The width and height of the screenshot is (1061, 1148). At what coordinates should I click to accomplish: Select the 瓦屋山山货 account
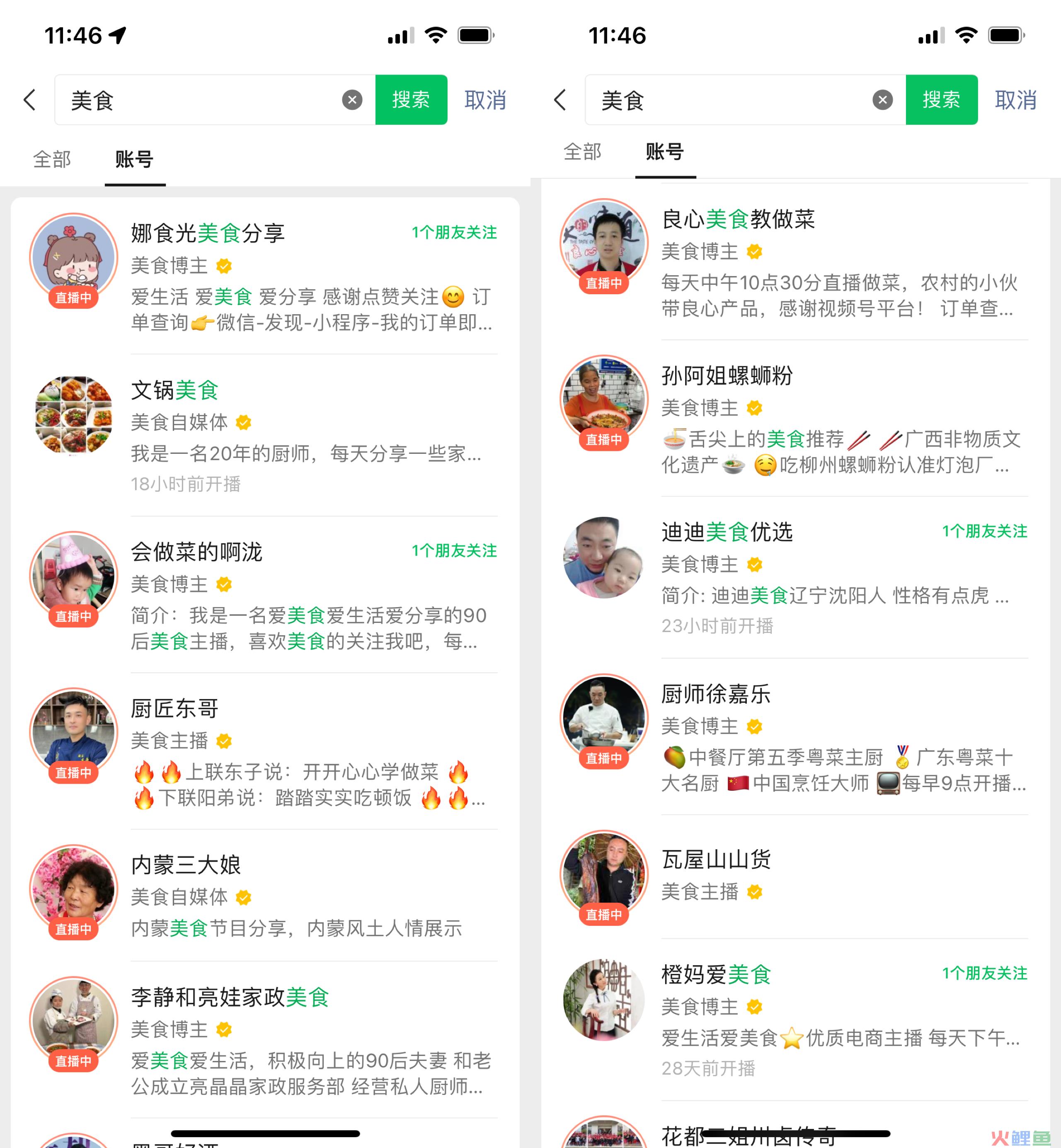coord(715,860)
